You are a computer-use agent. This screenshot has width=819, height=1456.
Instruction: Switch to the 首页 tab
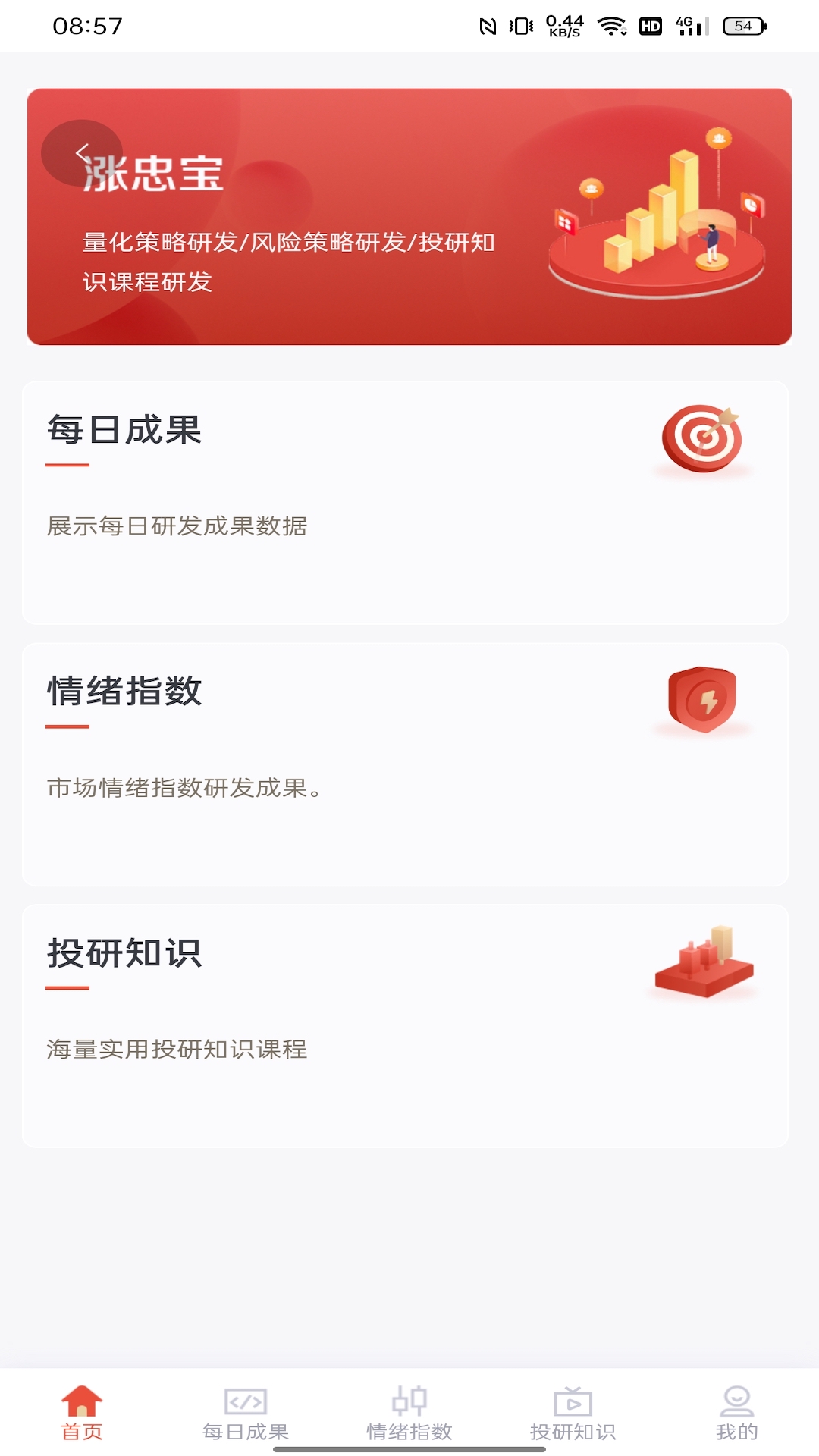[x=82, y=1412]
